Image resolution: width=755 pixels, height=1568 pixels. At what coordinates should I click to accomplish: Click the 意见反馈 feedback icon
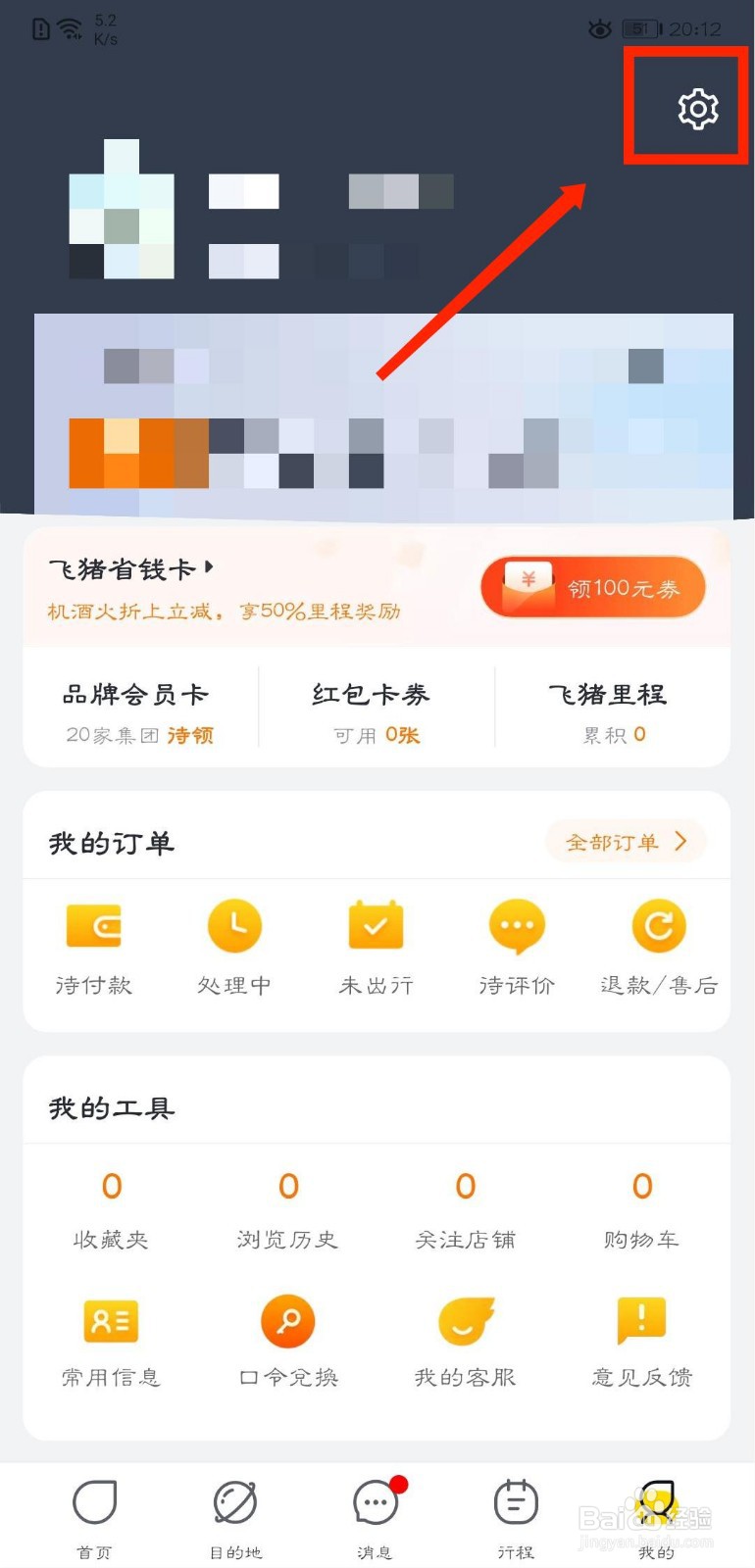coord(641,1338)
